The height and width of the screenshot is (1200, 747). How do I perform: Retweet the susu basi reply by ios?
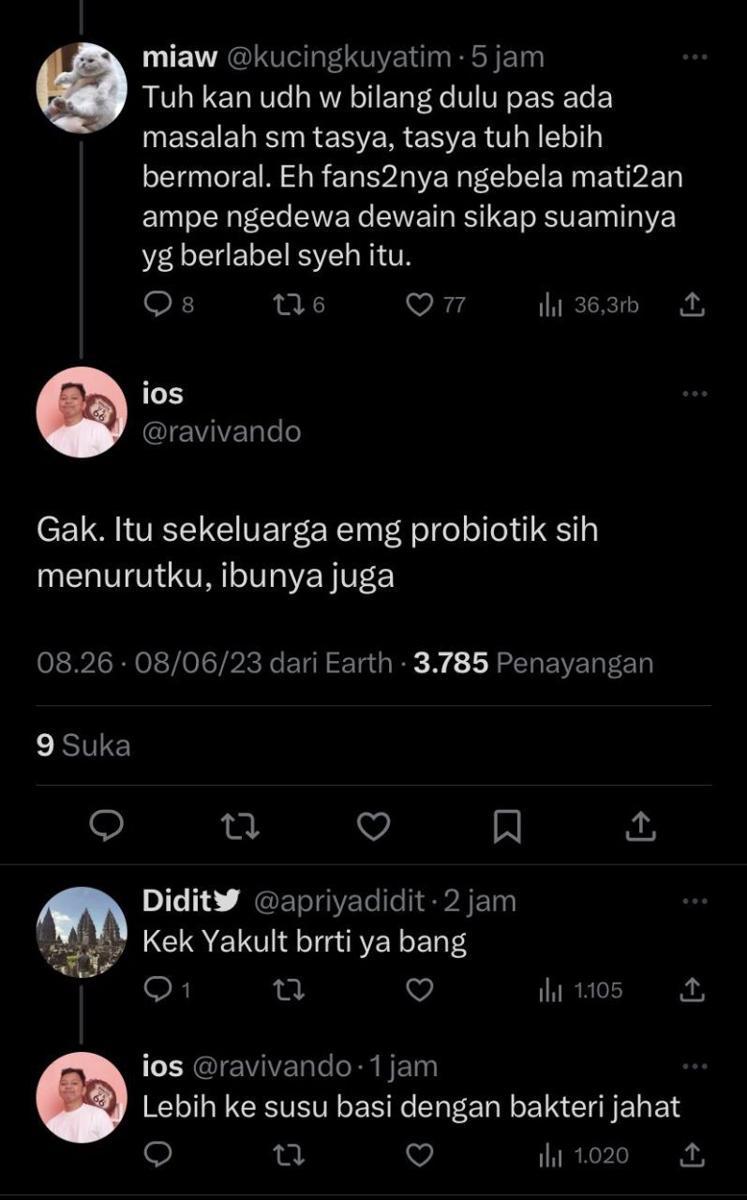point(289,1156)
